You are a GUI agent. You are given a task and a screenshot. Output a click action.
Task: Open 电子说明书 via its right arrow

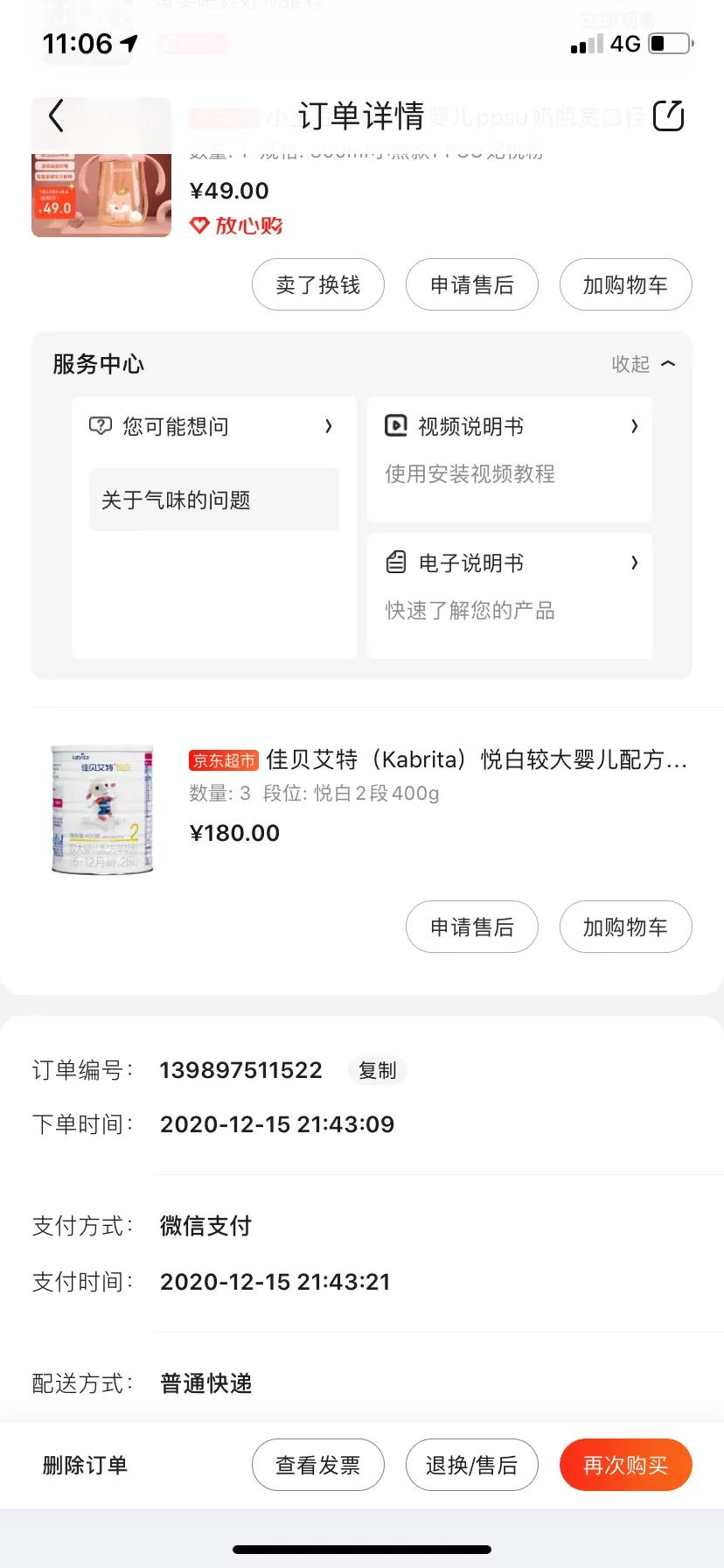[635, 563]
